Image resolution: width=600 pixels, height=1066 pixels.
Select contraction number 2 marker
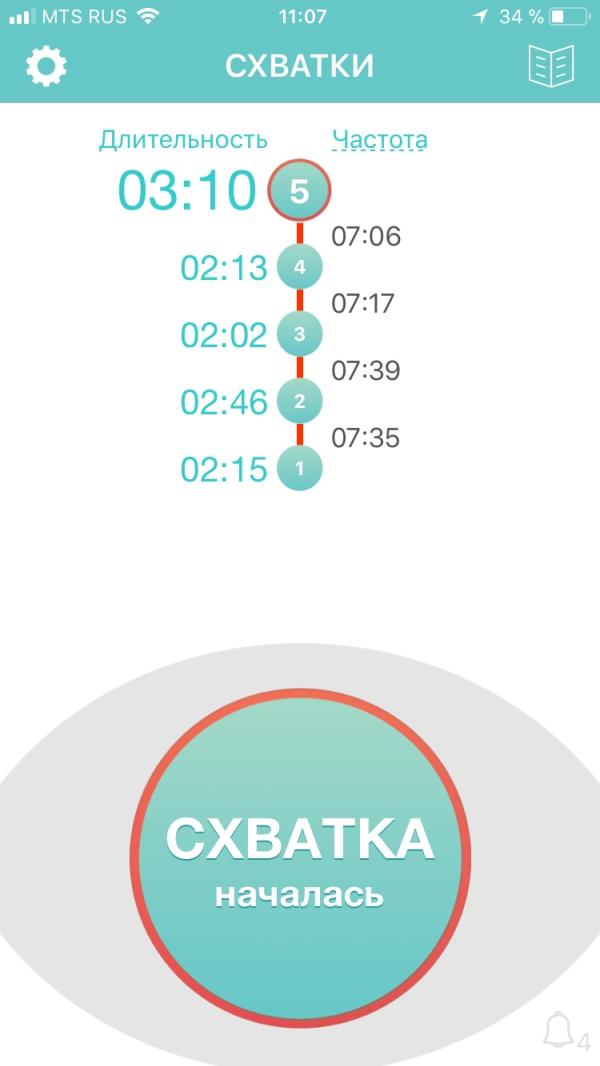pyautogui.click(x=299, y=401)
